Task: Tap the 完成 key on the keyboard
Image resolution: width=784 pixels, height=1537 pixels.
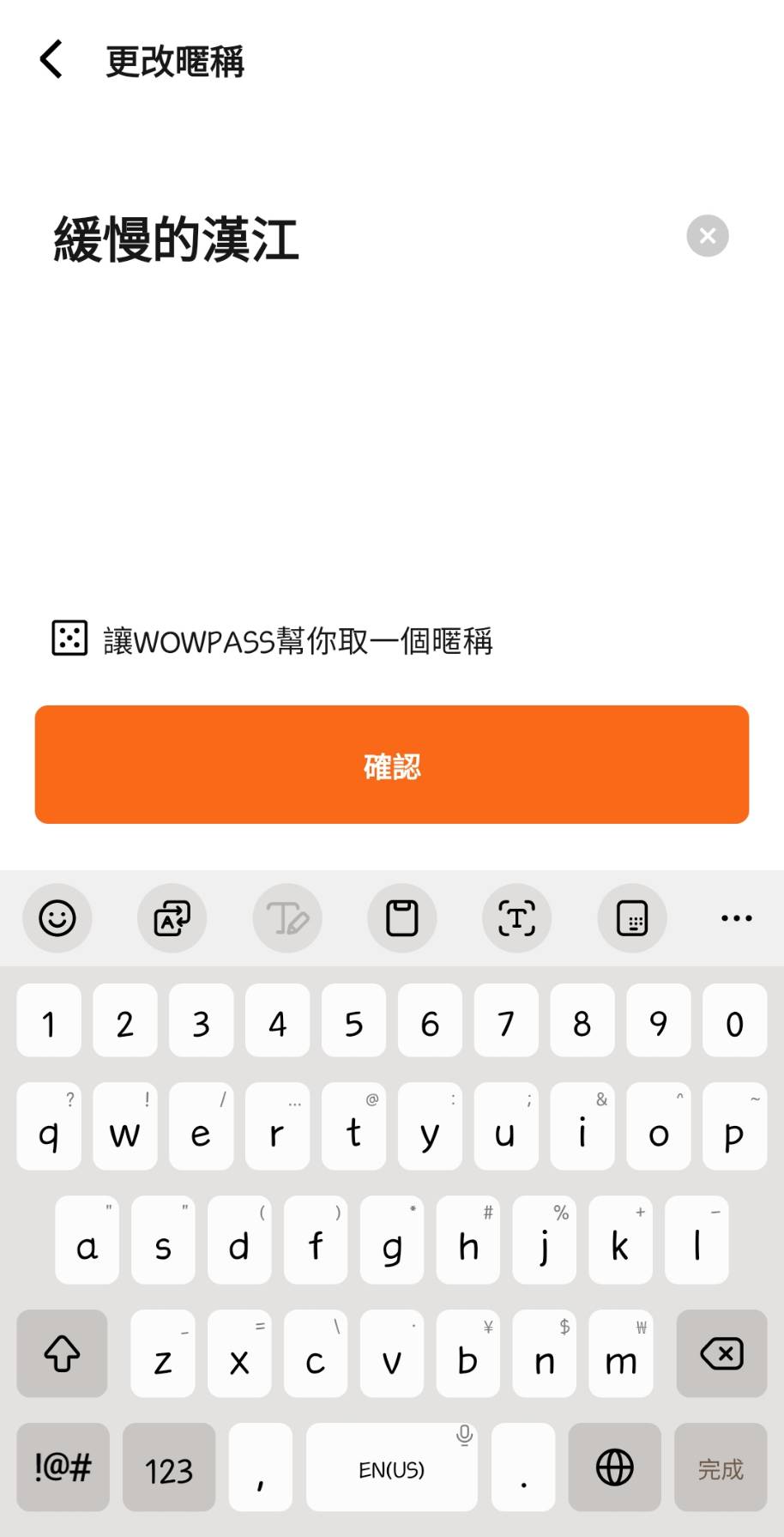Action: 721,1468
